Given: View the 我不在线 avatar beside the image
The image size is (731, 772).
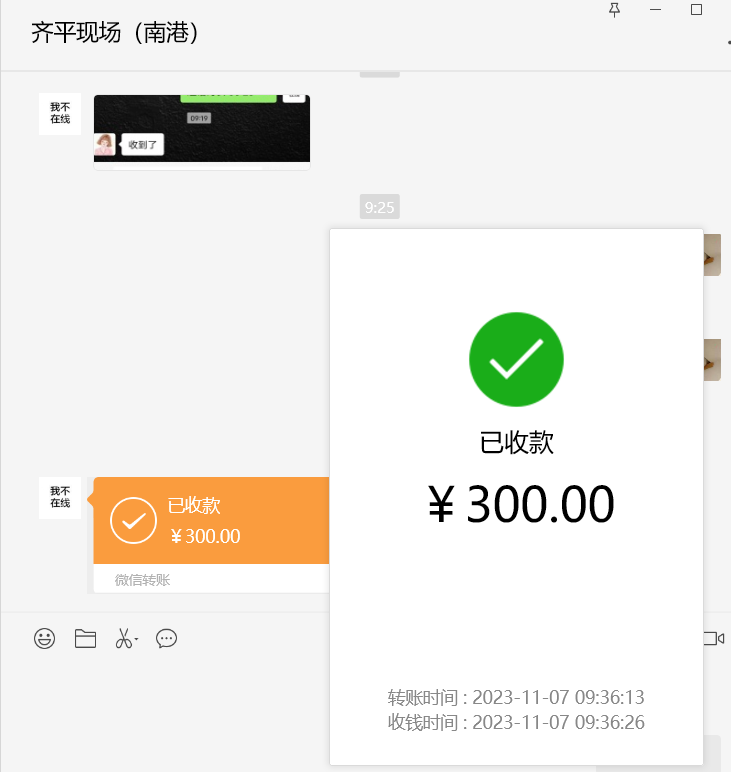Looking at the screenshot, I should click(x=60, y=114).
